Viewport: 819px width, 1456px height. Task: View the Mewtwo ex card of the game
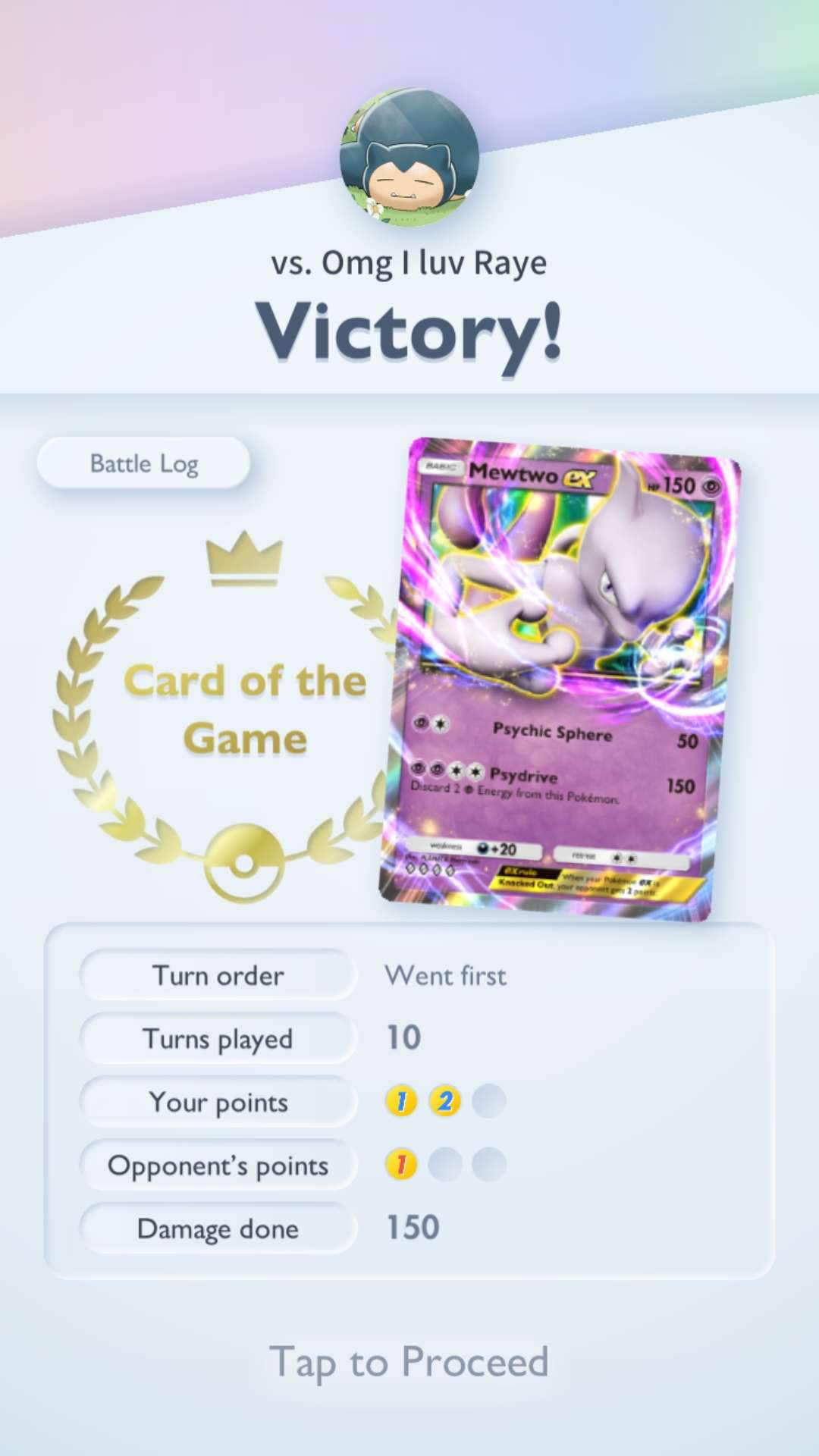coord(560,679)
